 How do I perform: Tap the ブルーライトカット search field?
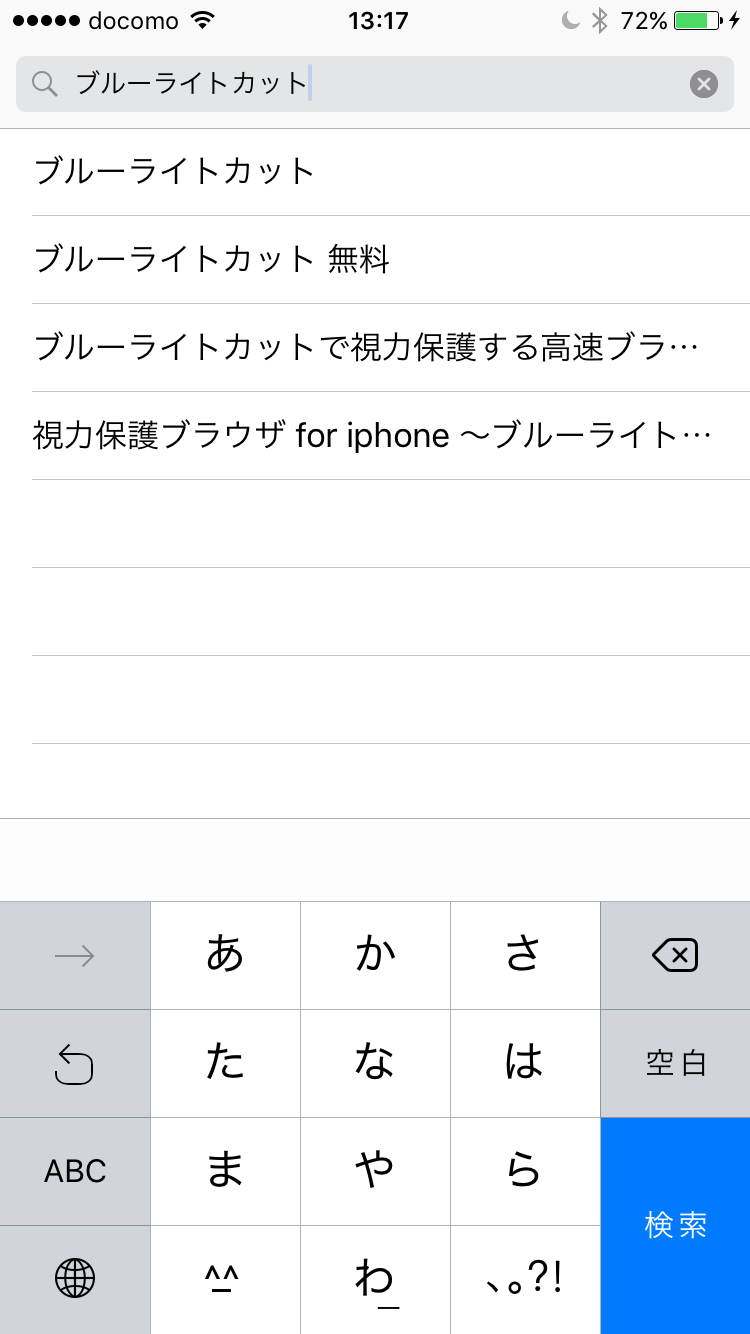pos(375,84)
